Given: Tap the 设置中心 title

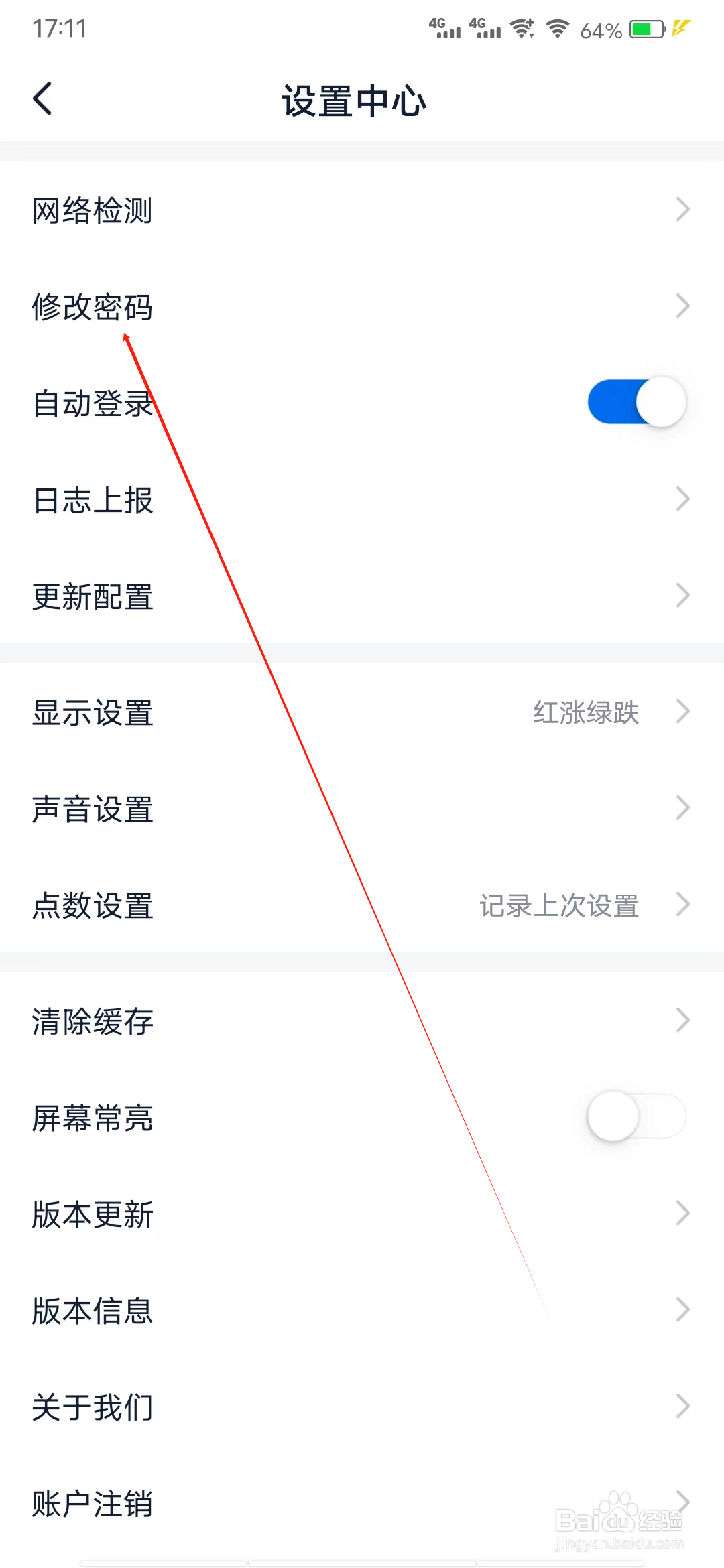Looking at the screenshot, I should [355, 99].
